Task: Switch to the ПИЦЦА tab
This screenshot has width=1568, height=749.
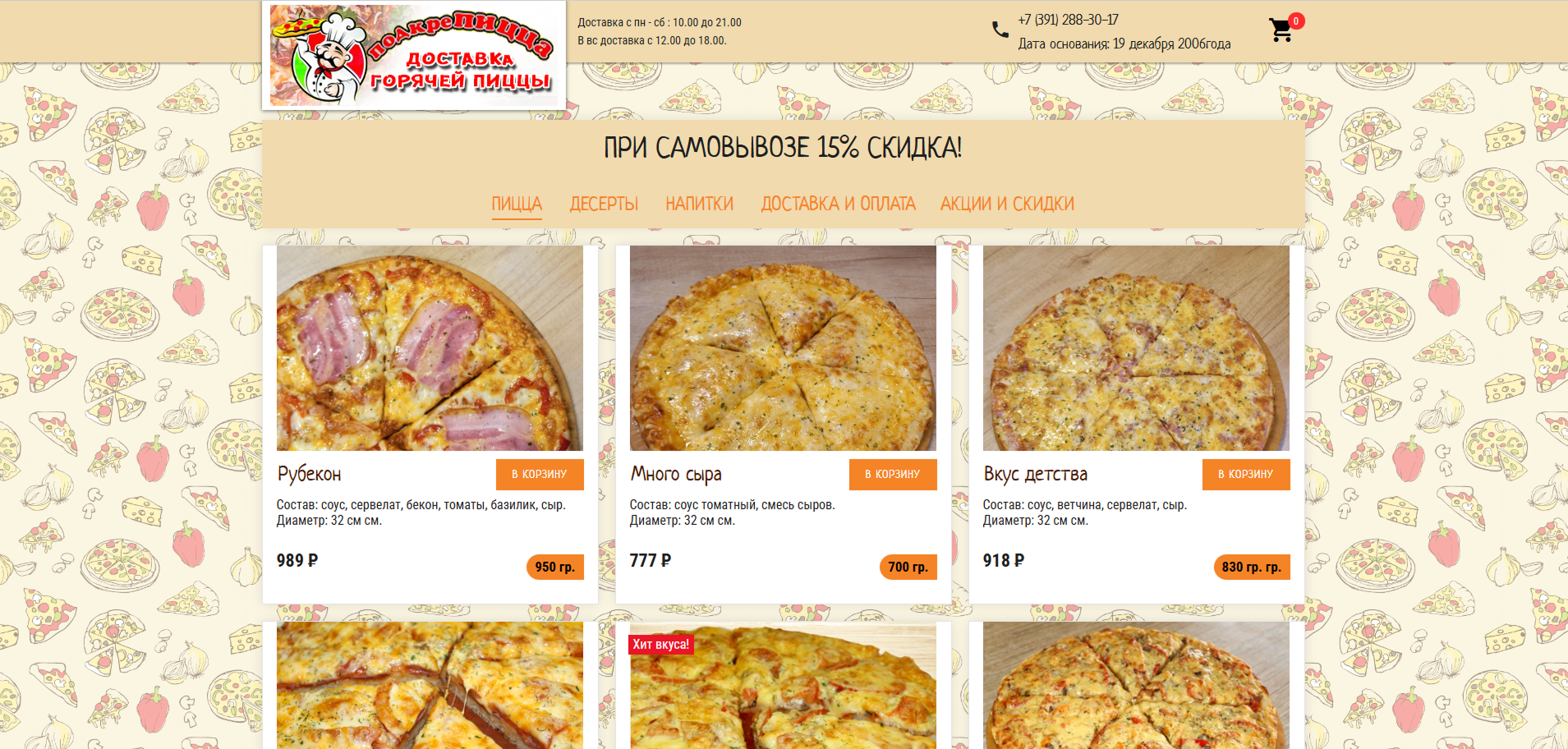Action: click(x=517, y=204)
